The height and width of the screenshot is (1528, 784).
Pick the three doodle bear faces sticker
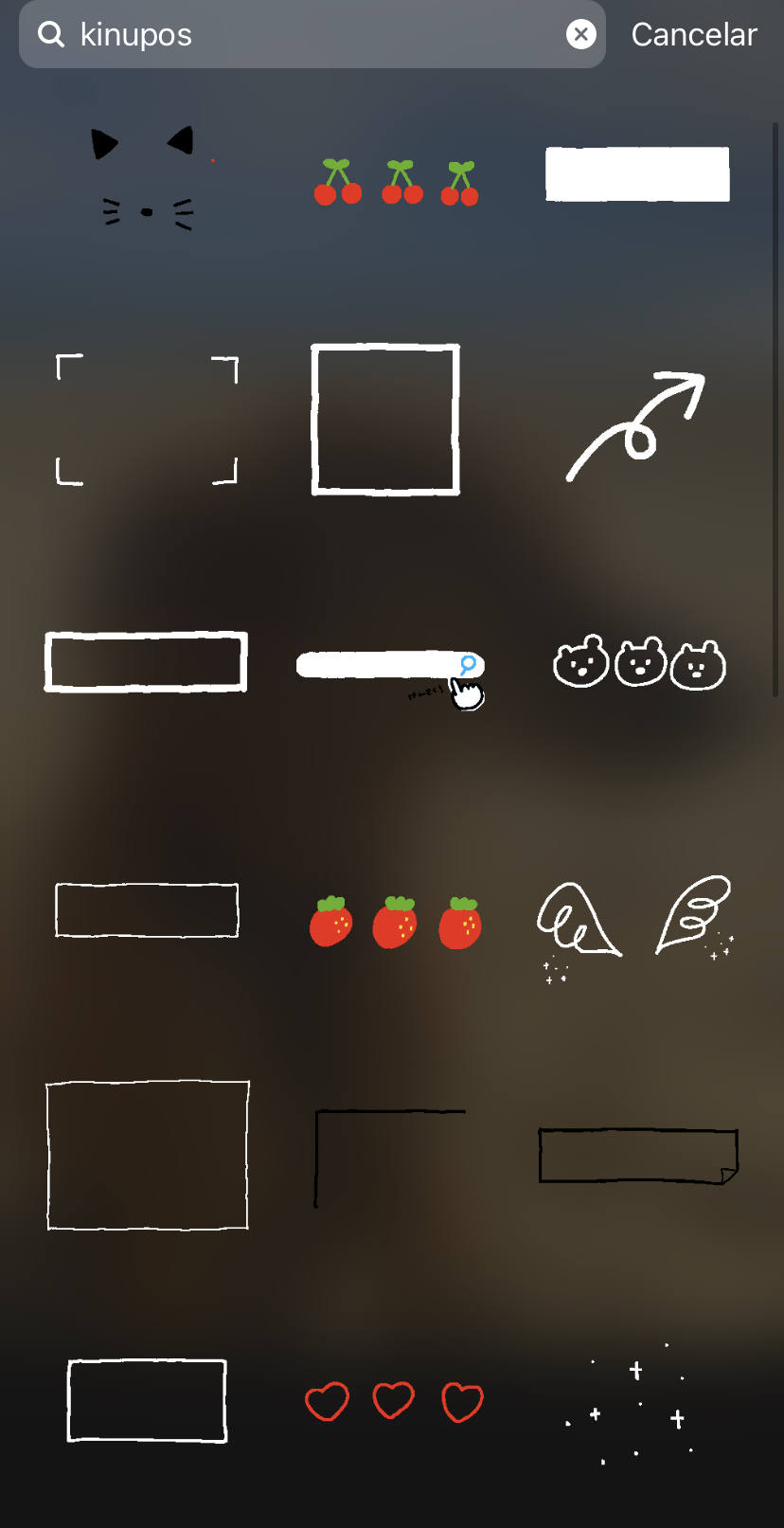(639, 663)
